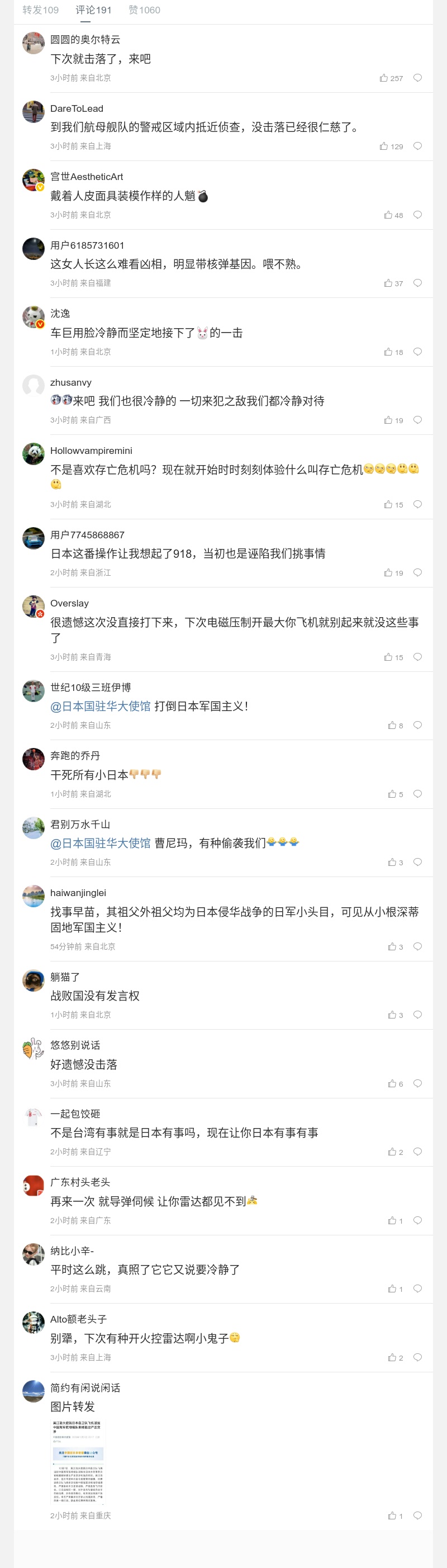This screenshot has width=447, height=1568.
Task: Open Hollowvampiremini's avatar
Action: tap(34, 453)
